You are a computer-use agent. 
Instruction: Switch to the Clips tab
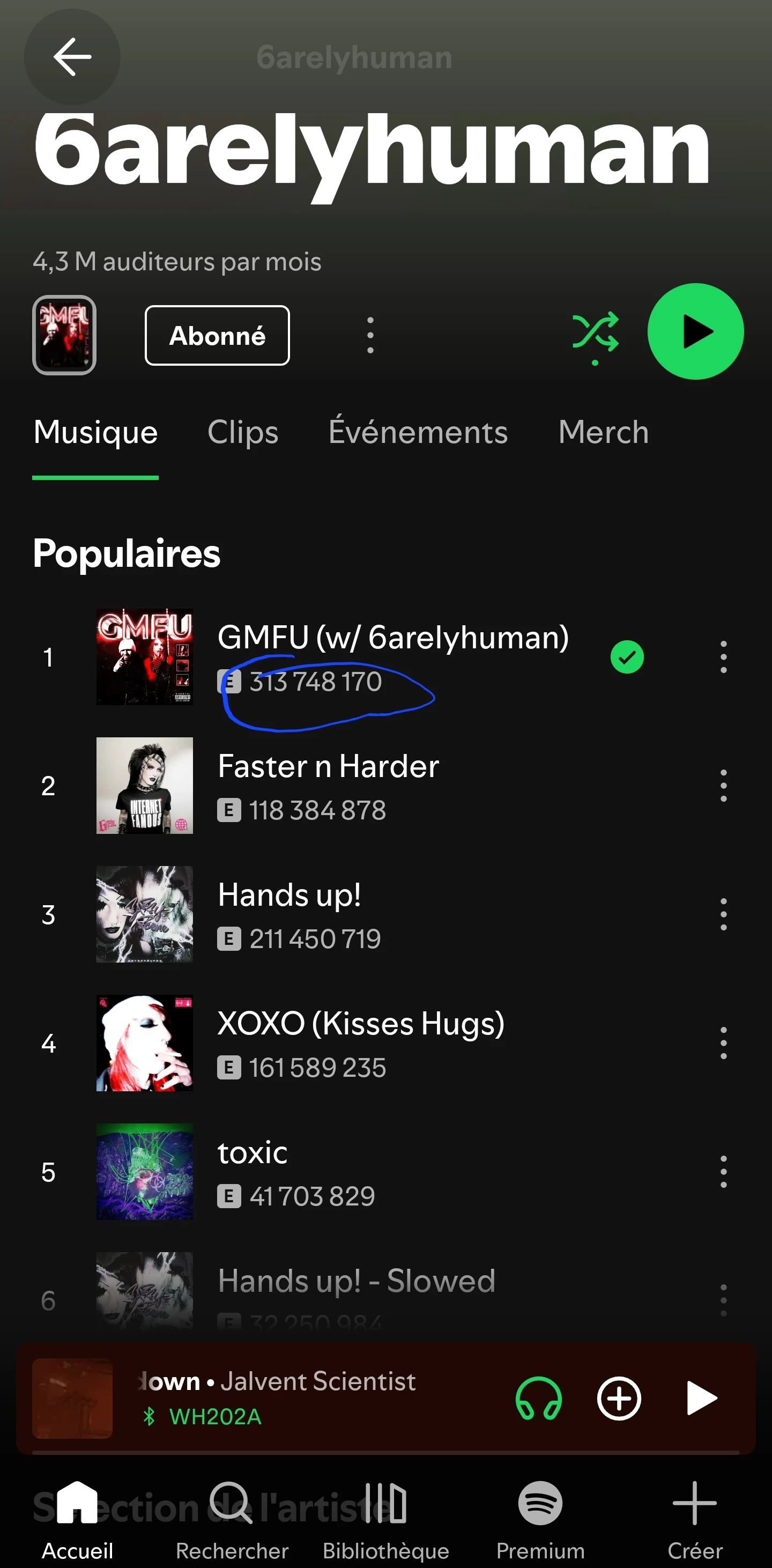click(x=243, y=432)
